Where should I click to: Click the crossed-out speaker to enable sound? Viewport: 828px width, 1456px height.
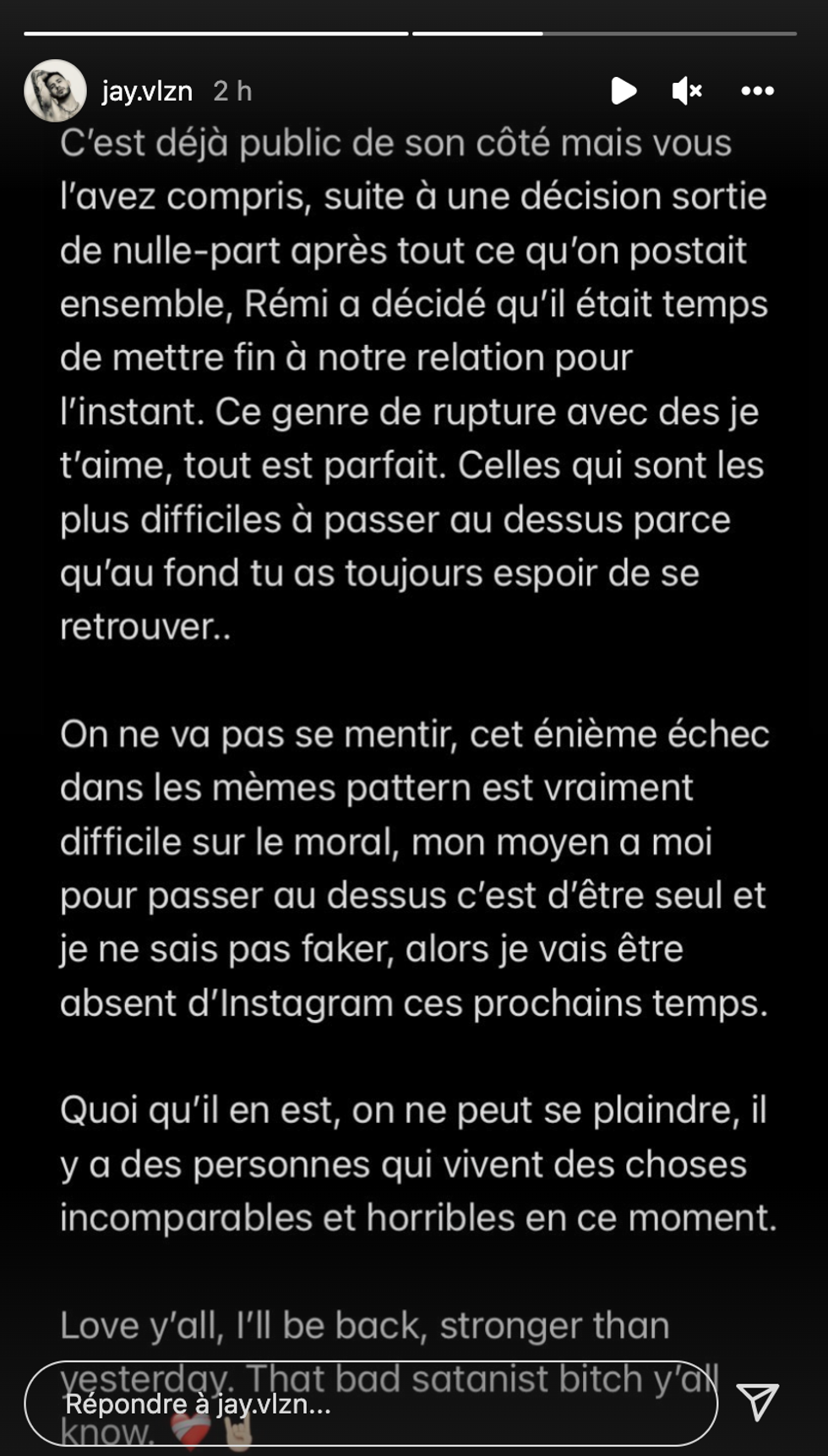(x=687, y=90)
